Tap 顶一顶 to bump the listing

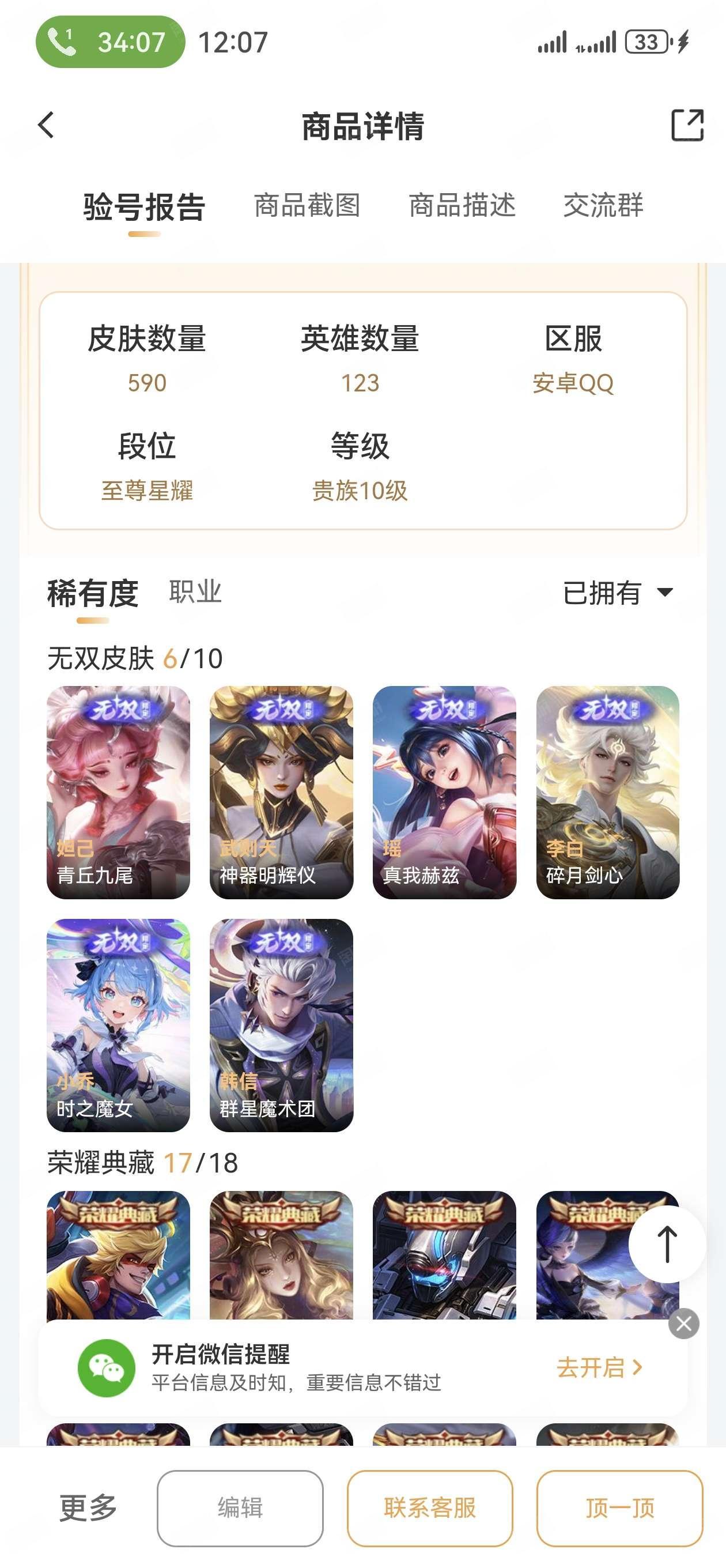(x=619, y=1507)
